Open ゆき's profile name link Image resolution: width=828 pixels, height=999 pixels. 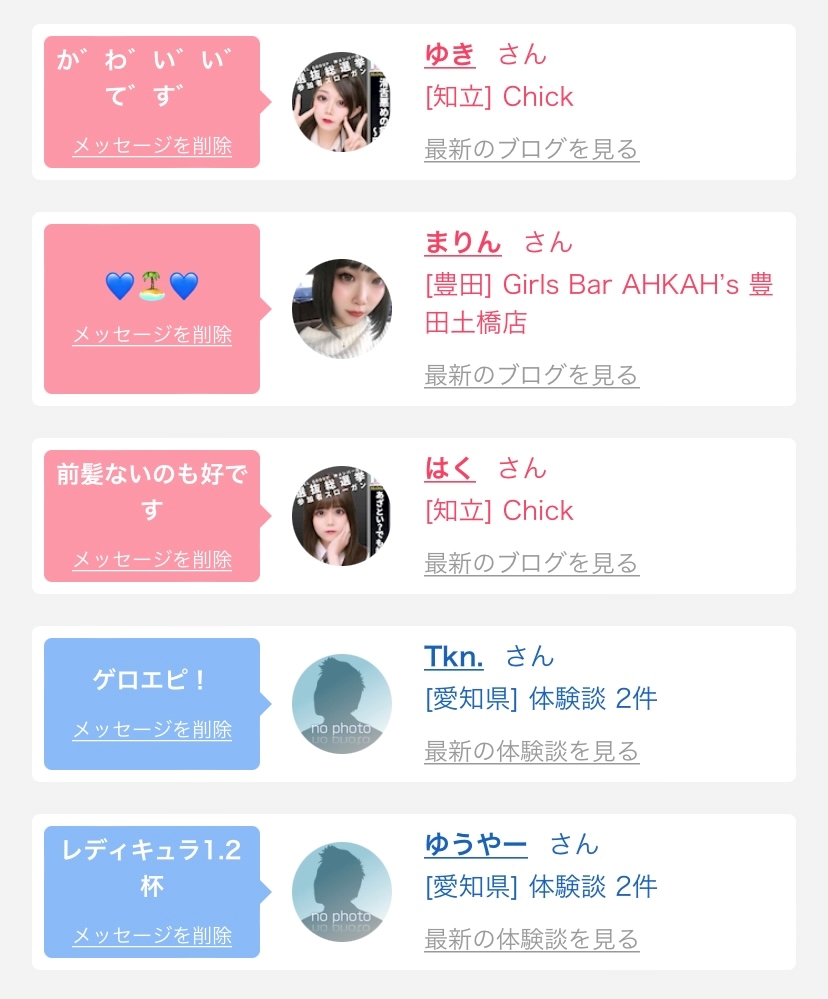point(450,54)
